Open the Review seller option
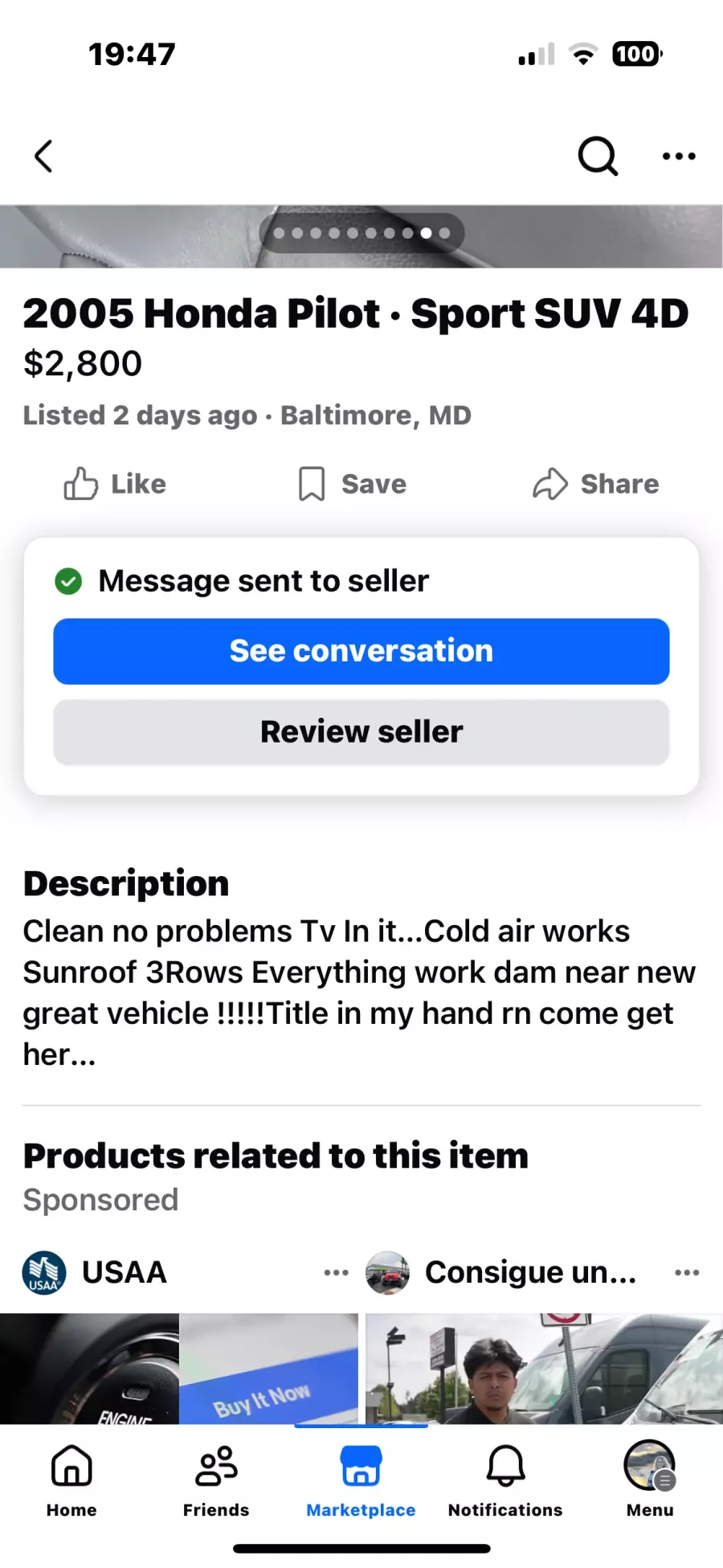723x1568 pixels. click(361, 732)
